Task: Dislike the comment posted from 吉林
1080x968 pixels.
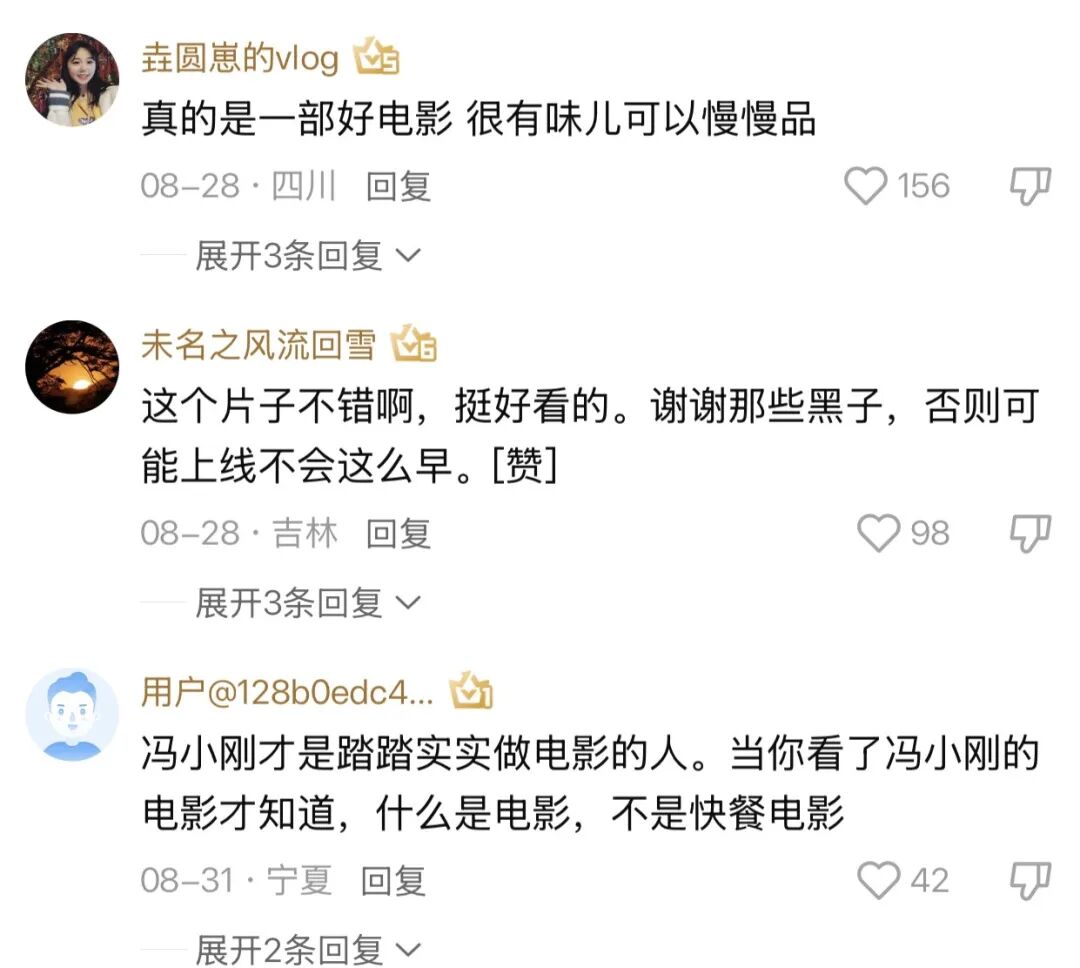Action: point(1030,533)
